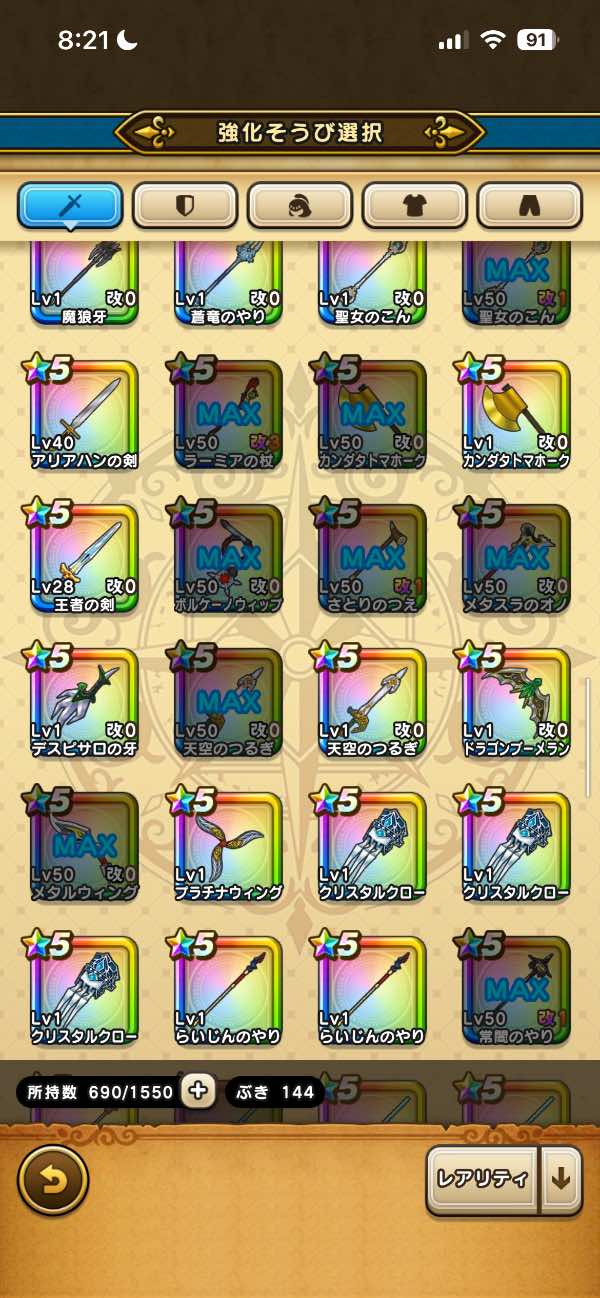600x1298 pixels.
Task: Open the レアリティ sort options
Action: pyautogui.click(x=483, y=1179)
